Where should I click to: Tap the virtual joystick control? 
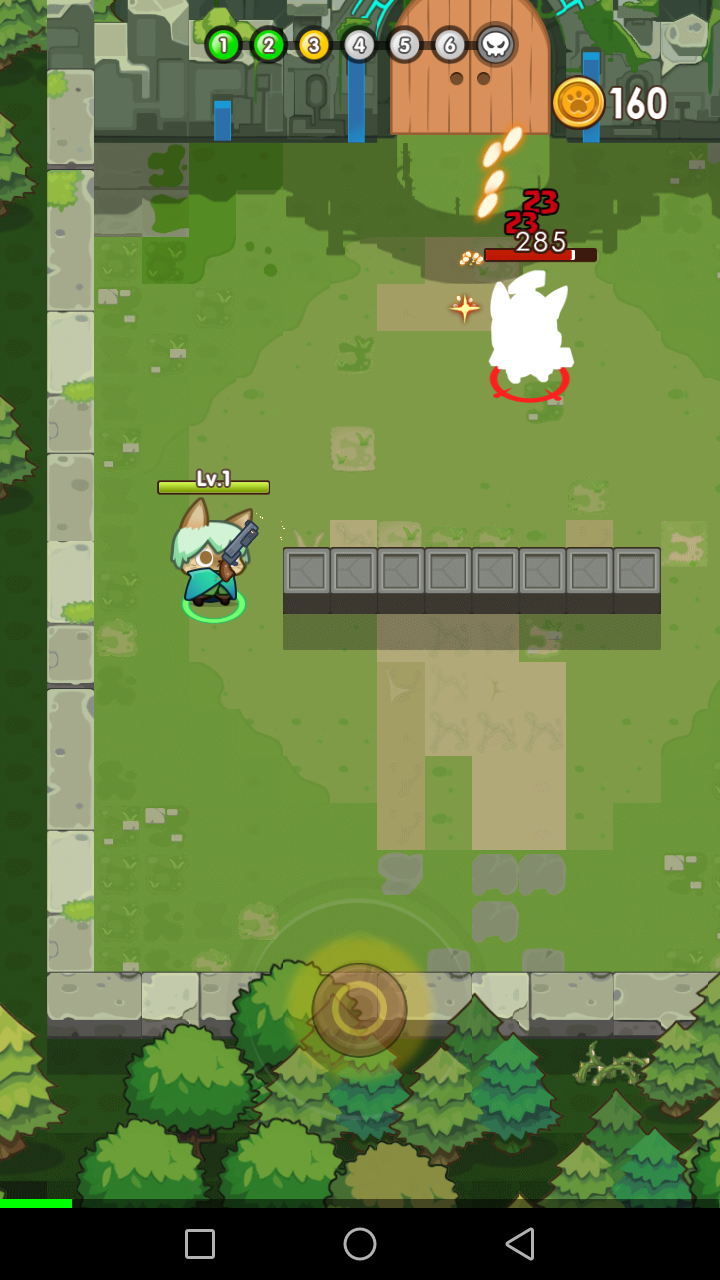359,1009
